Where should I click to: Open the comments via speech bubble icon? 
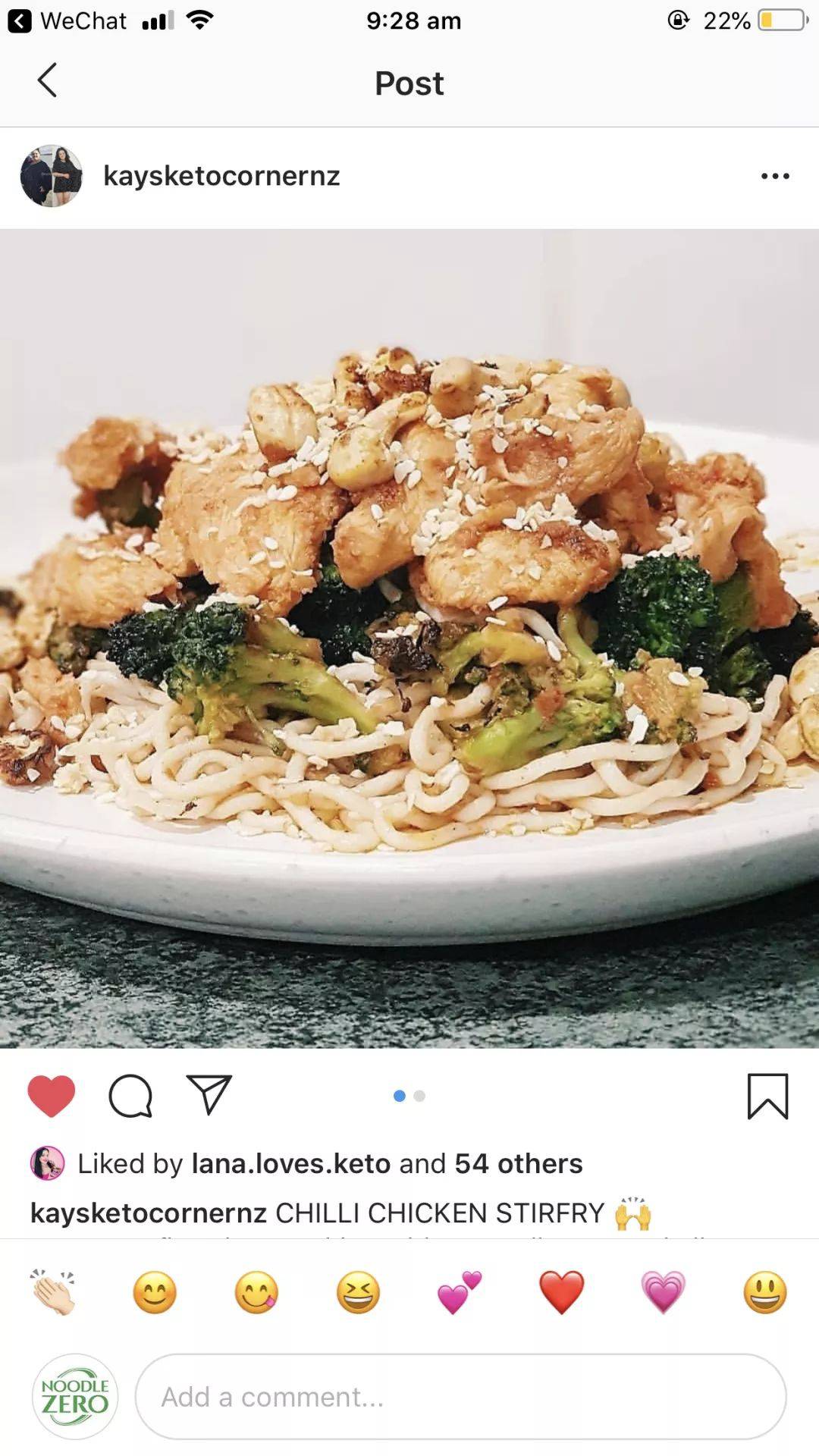130,1096
